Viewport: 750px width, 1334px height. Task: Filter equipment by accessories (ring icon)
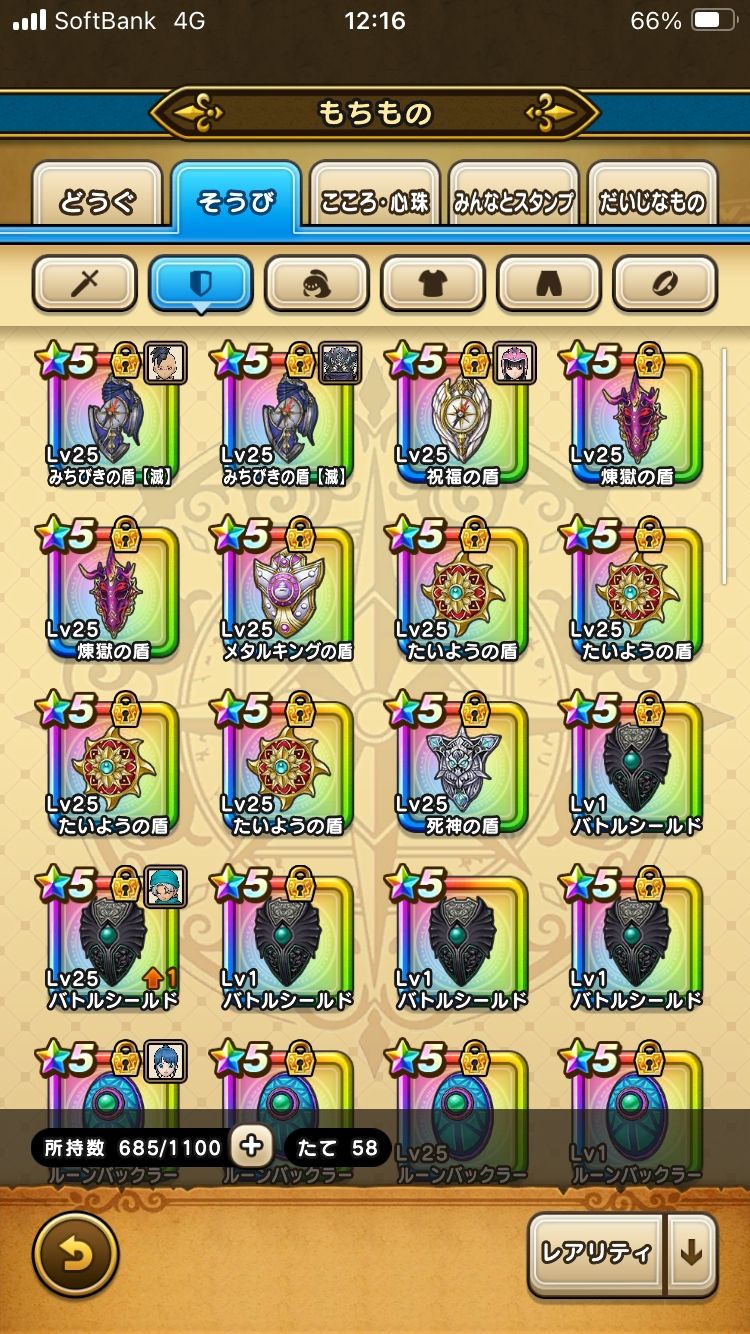pyautogui.click(x=665, y=284)
